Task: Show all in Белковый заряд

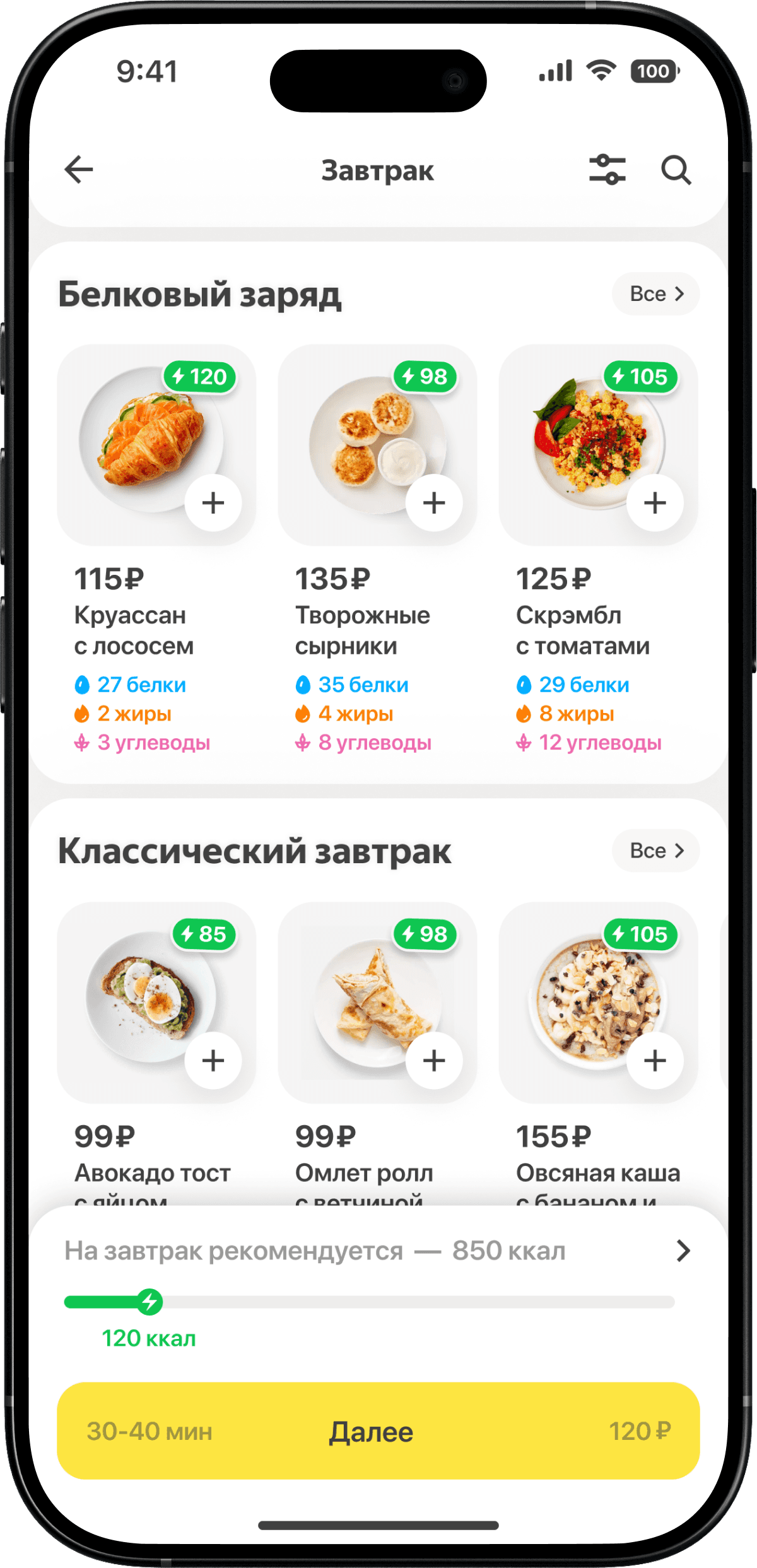Action: pos(655,294)
